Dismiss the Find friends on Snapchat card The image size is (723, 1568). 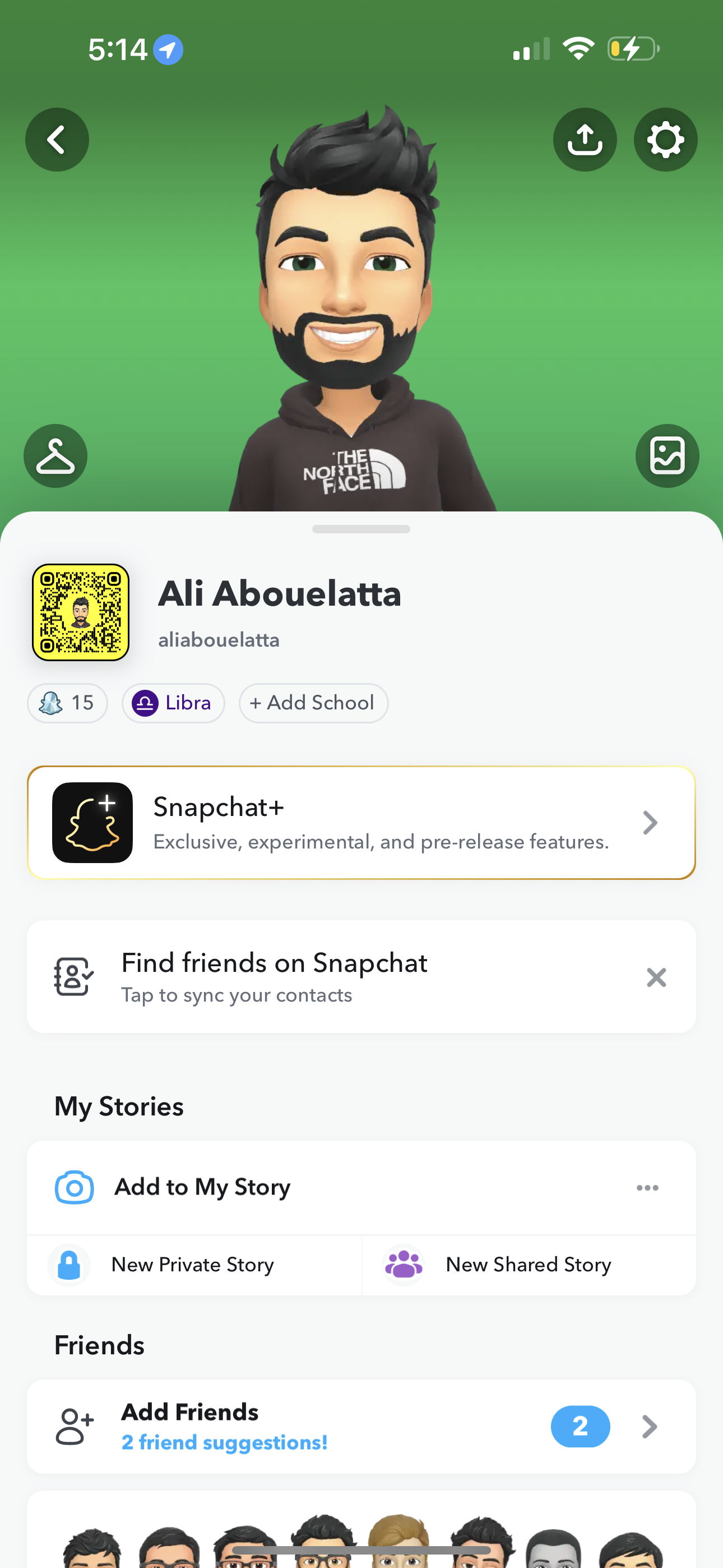[x=656, y=977]
